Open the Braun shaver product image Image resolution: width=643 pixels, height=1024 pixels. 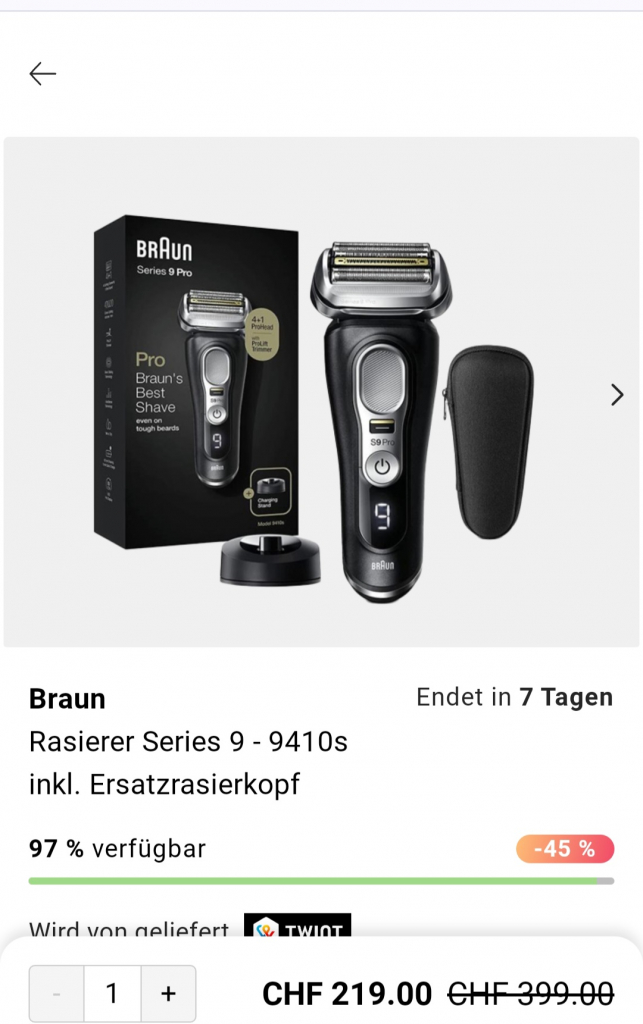(320, 392)
